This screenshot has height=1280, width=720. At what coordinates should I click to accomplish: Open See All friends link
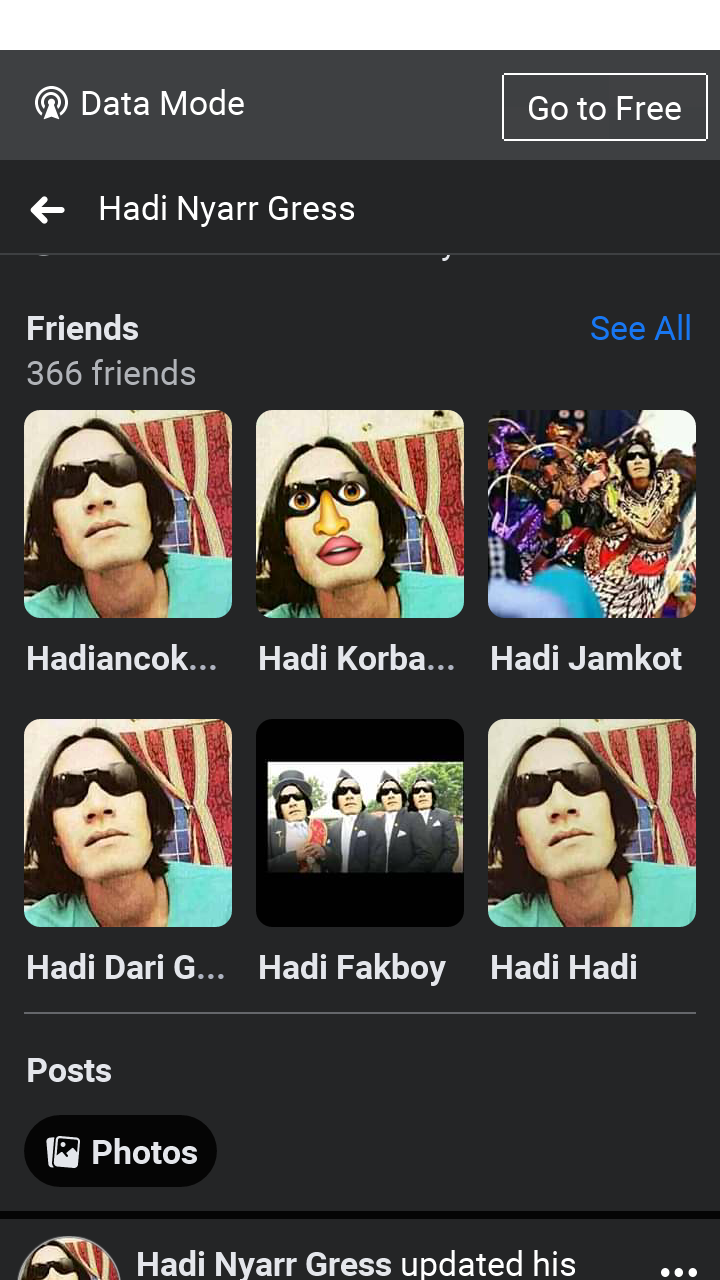pyautogui.click(x=640, y=328)
